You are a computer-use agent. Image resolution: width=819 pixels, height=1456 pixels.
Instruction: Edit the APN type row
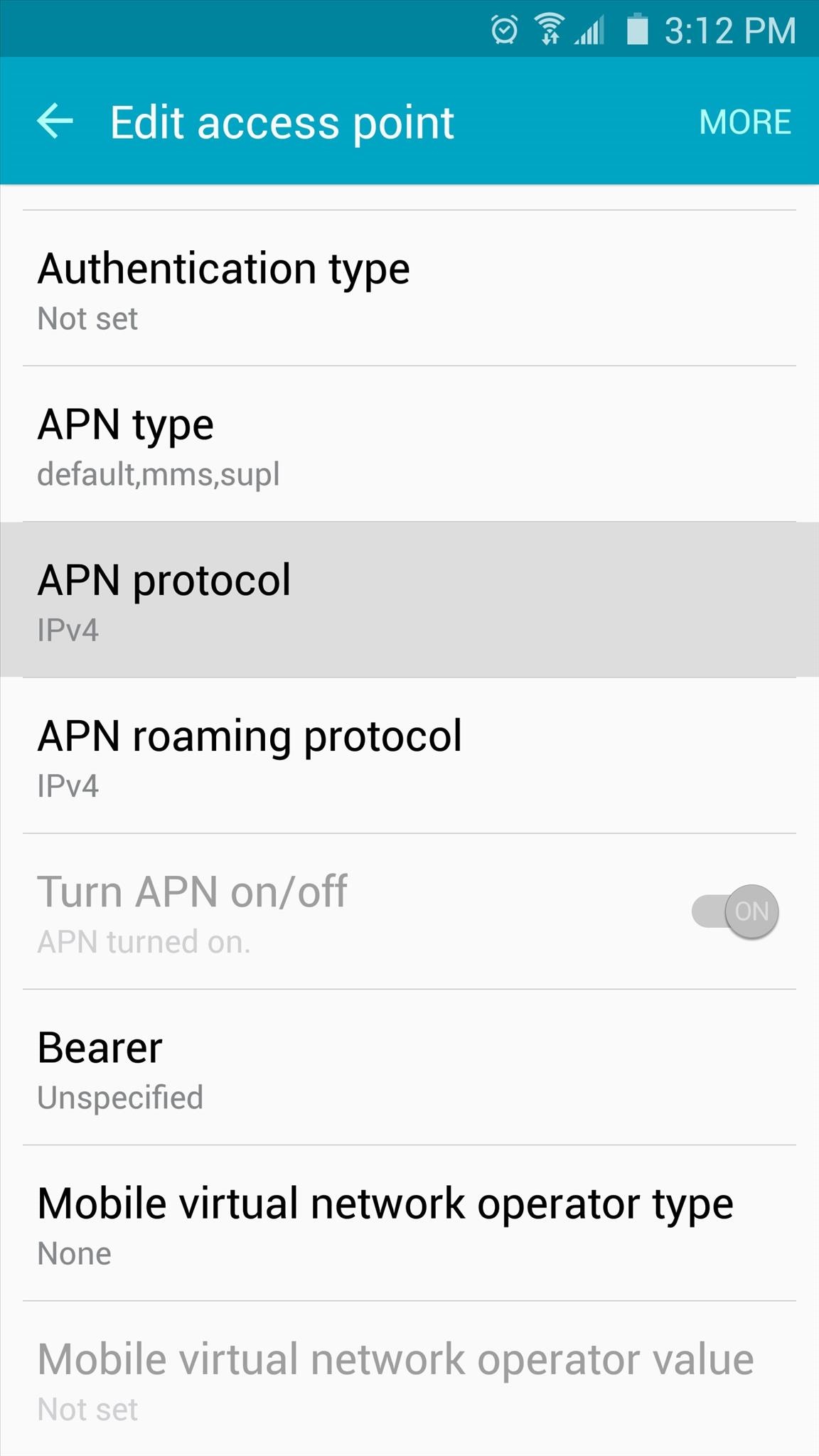[409, 445]
